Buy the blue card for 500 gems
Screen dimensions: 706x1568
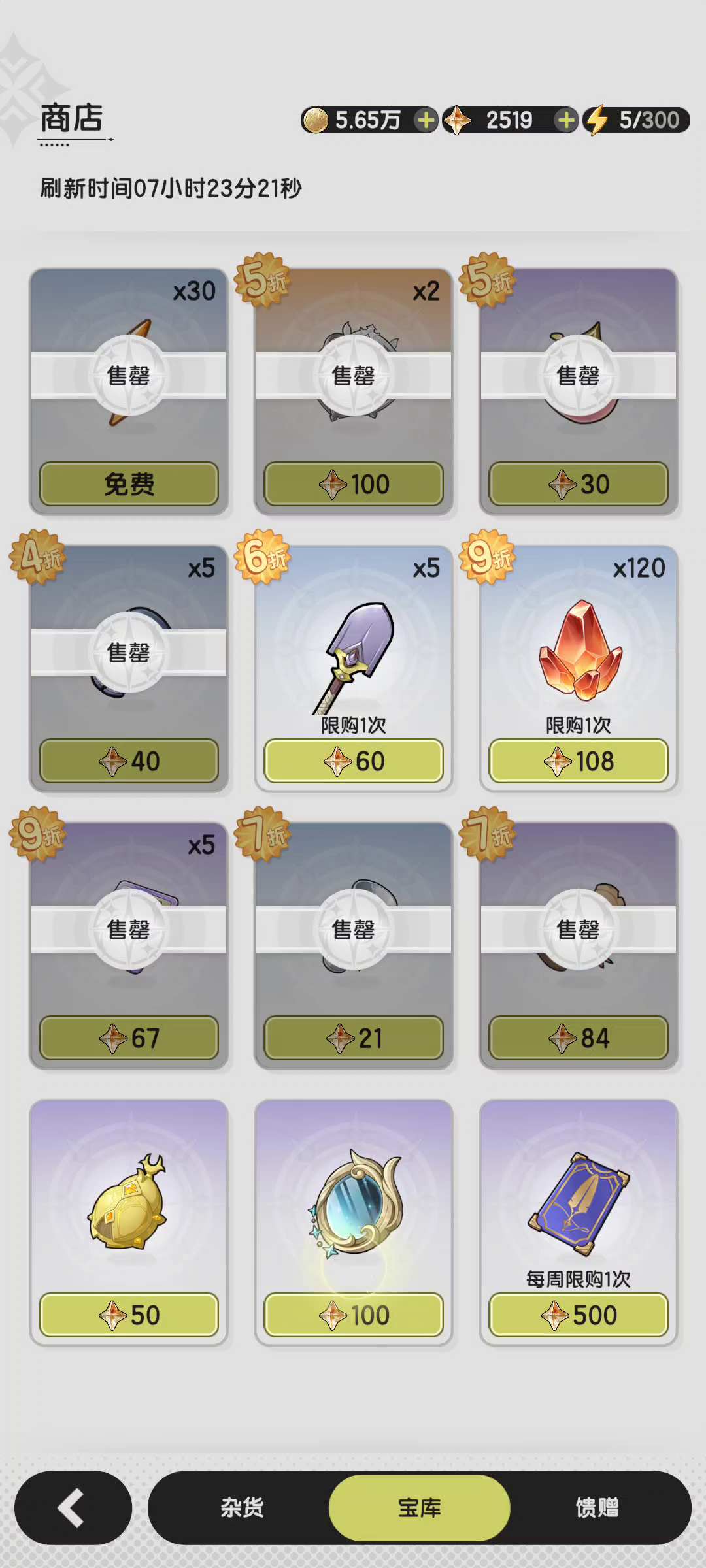click(x=579, y=1315)
